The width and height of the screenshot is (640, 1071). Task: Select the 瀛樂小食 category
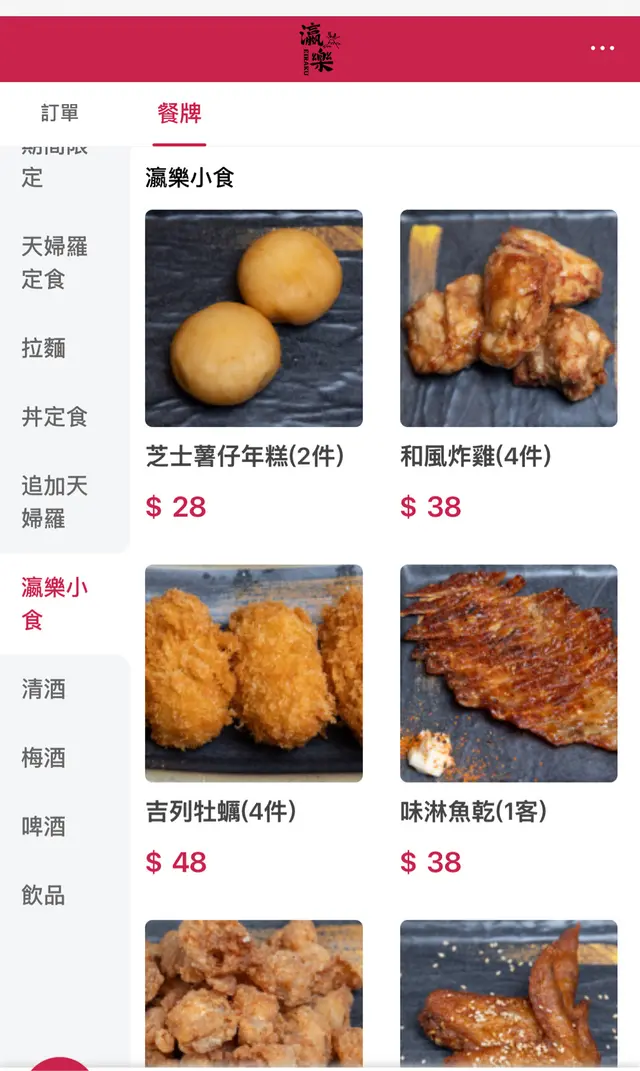coord(55,603)
